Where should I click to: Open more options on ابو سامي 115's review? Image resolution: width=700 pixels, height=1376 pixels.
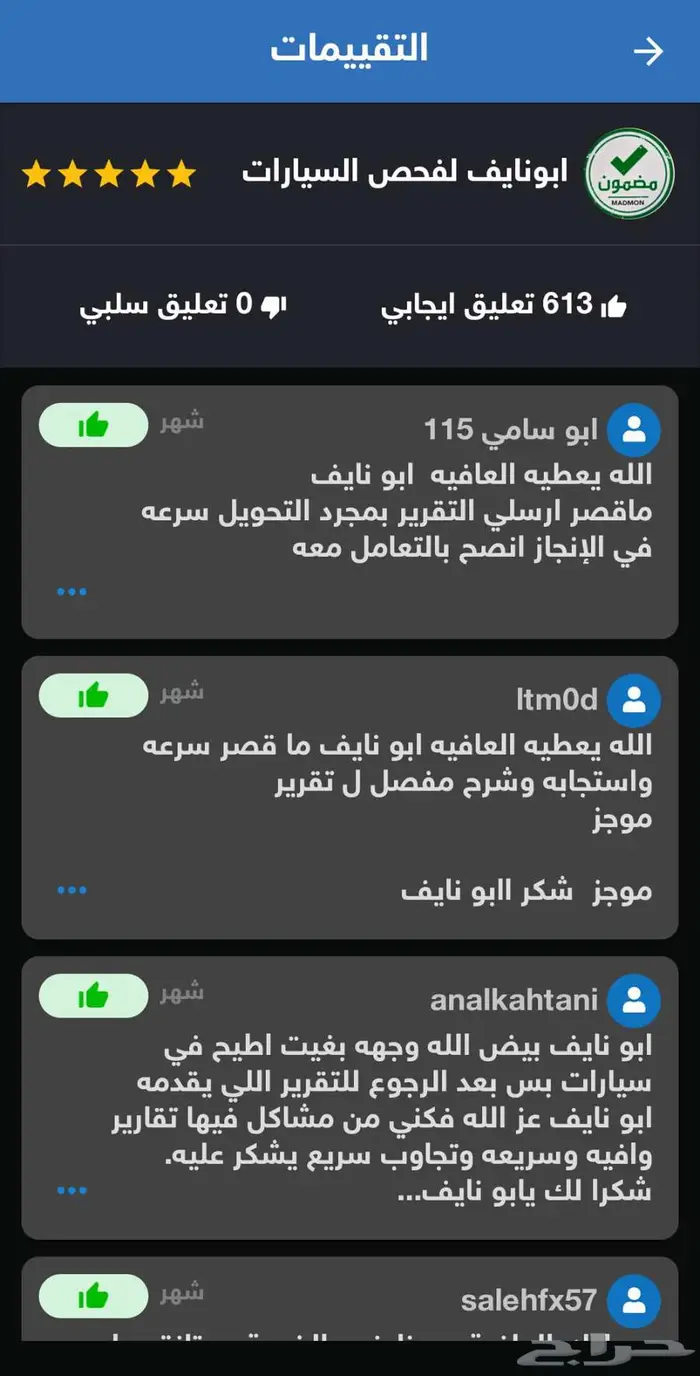72,591
